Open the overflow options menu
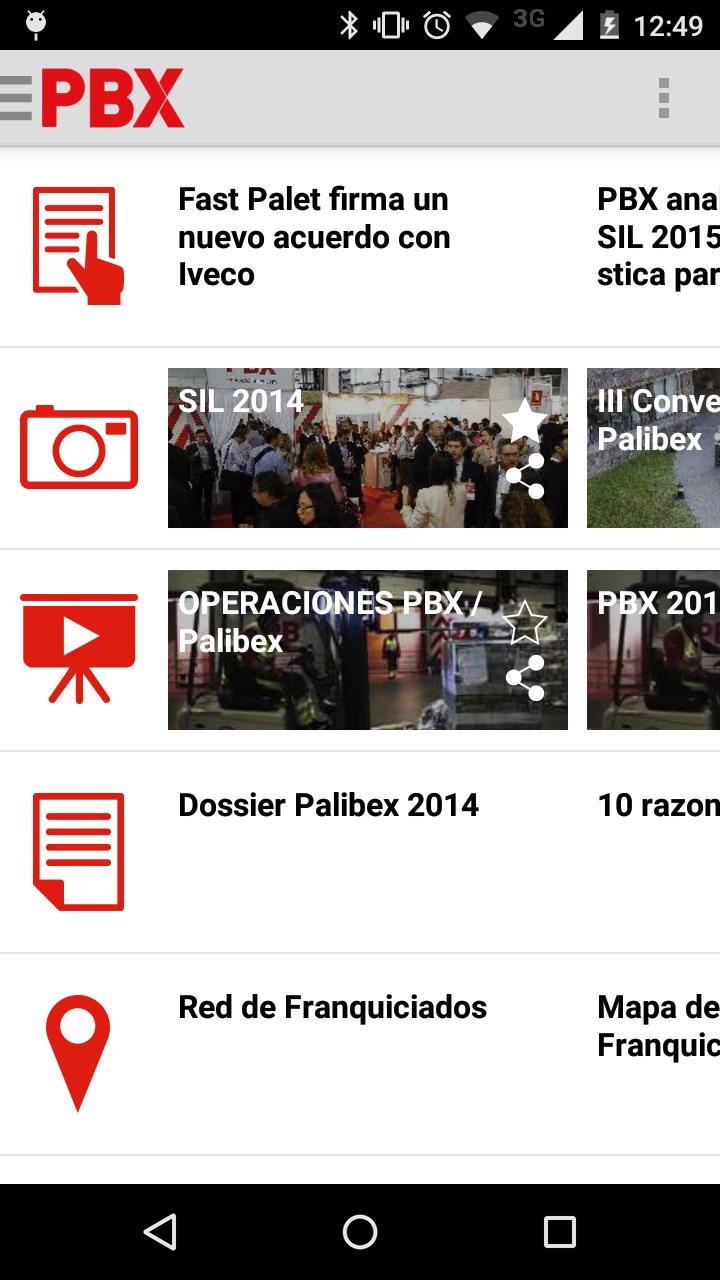 pos(664,97)
